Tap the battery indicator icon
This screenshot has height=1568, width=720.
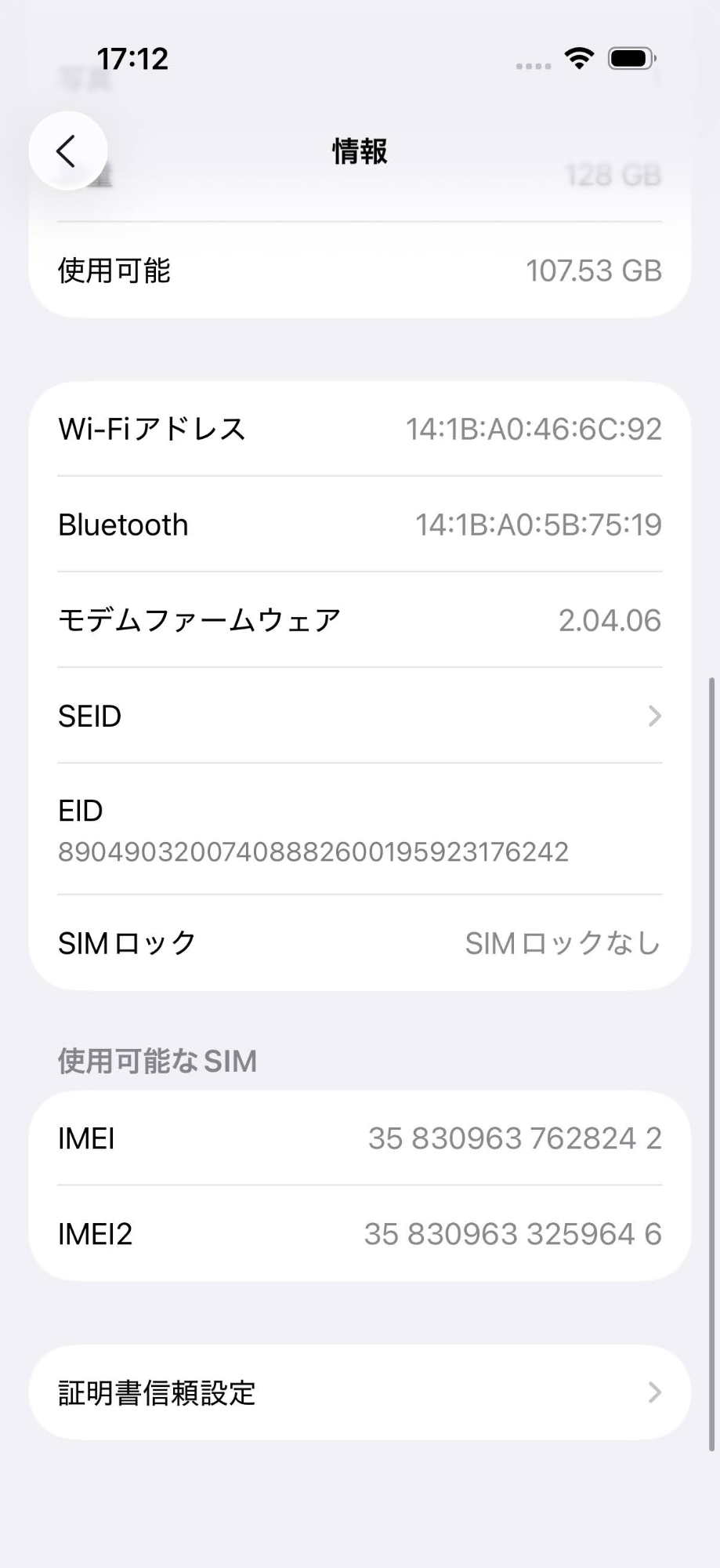(x=631, y=58)
